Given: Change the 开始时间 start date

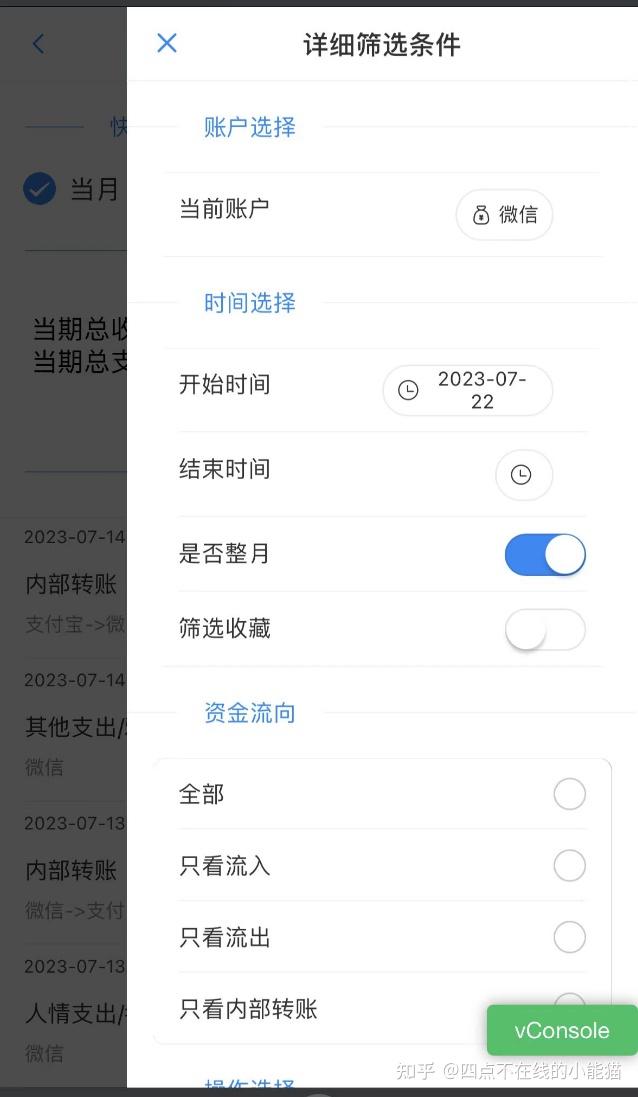Looking at the screenshot, I should coord(467,390).
